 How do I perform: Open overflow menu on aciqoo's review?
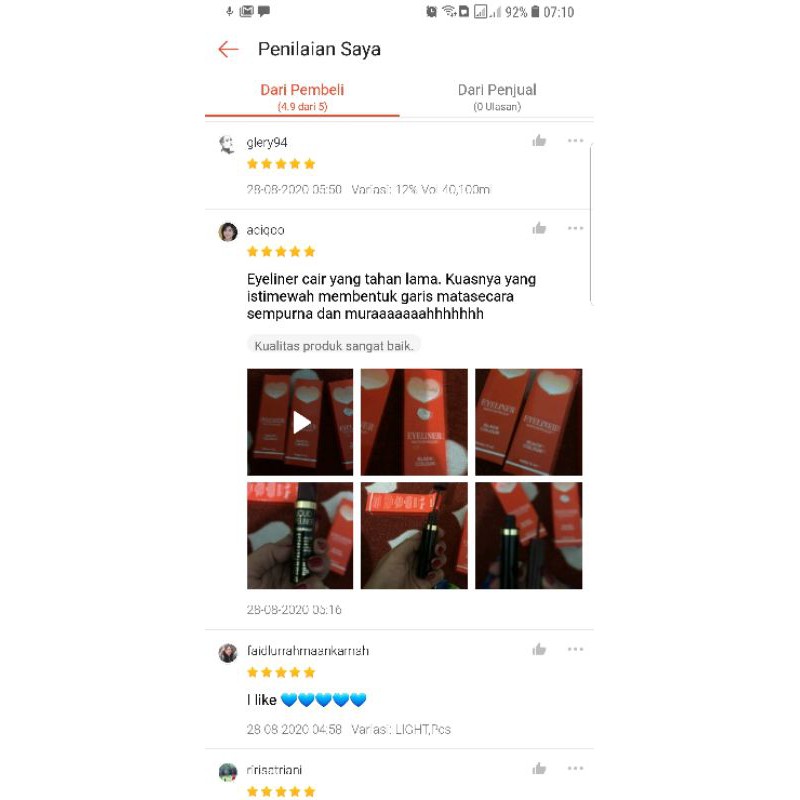tap(575, 229)
